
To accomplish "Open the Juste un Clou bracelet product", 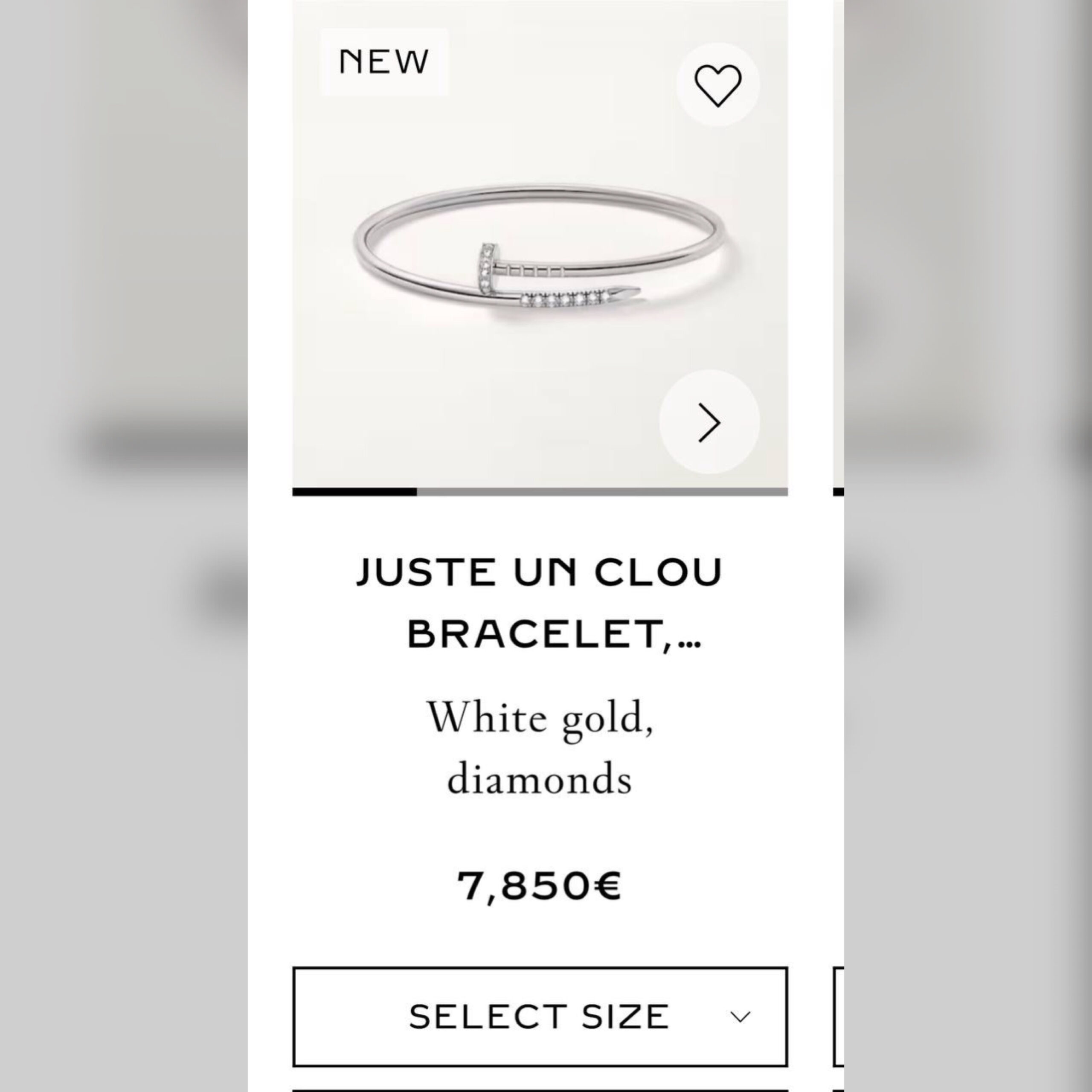I will tap(540, 603).
